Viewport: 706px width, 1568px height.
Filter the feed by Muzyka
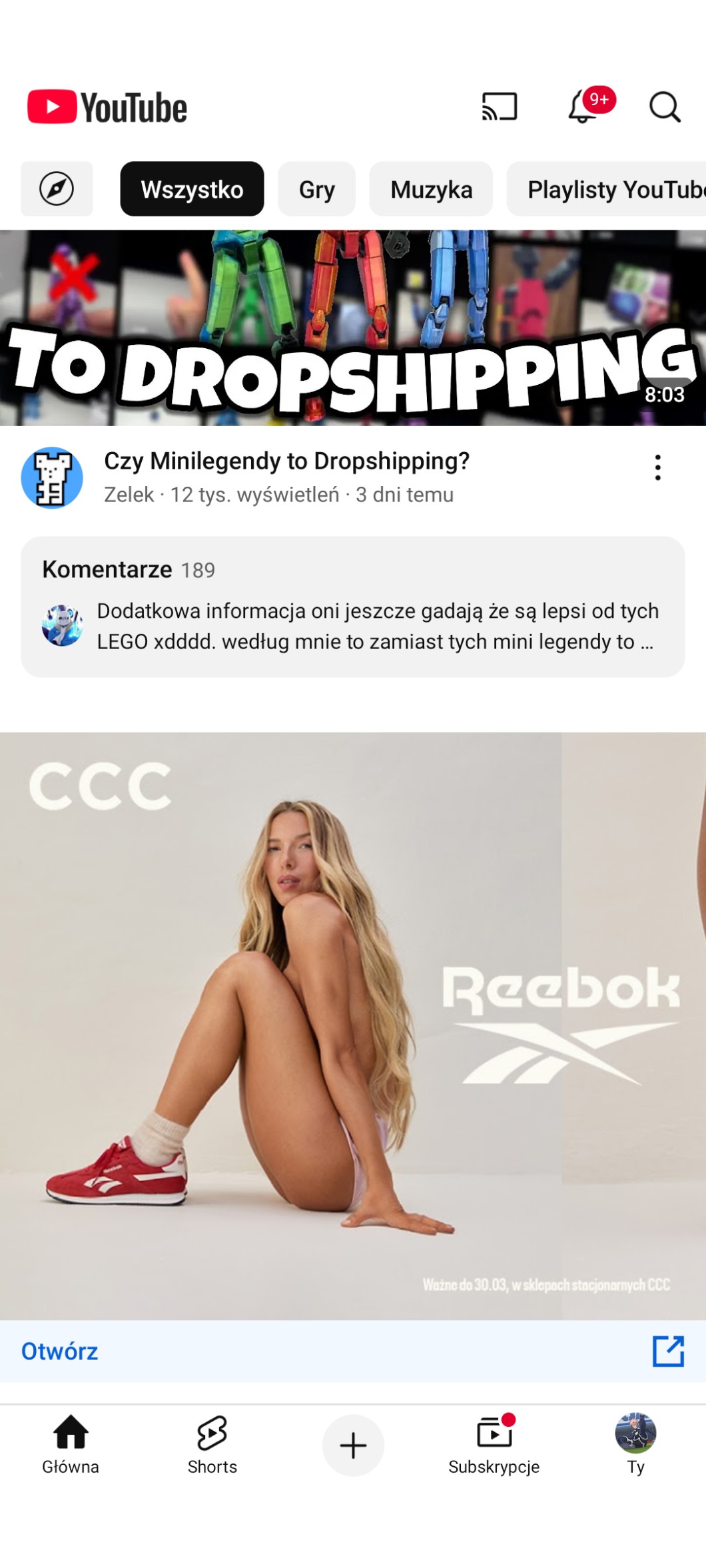[431, 189]
